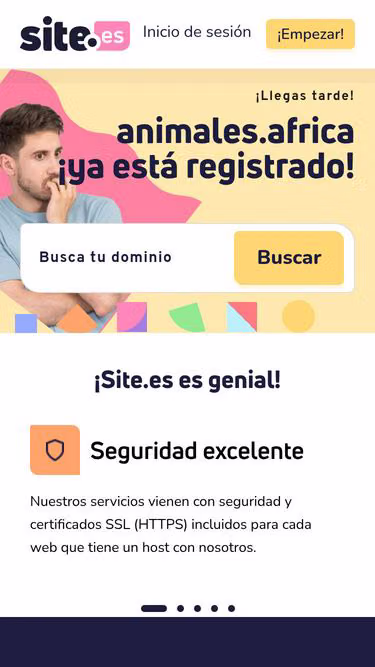Viewport: 375px width, 667px height.
Task: Tap the Inicio de sesión link
Action: 197,32
